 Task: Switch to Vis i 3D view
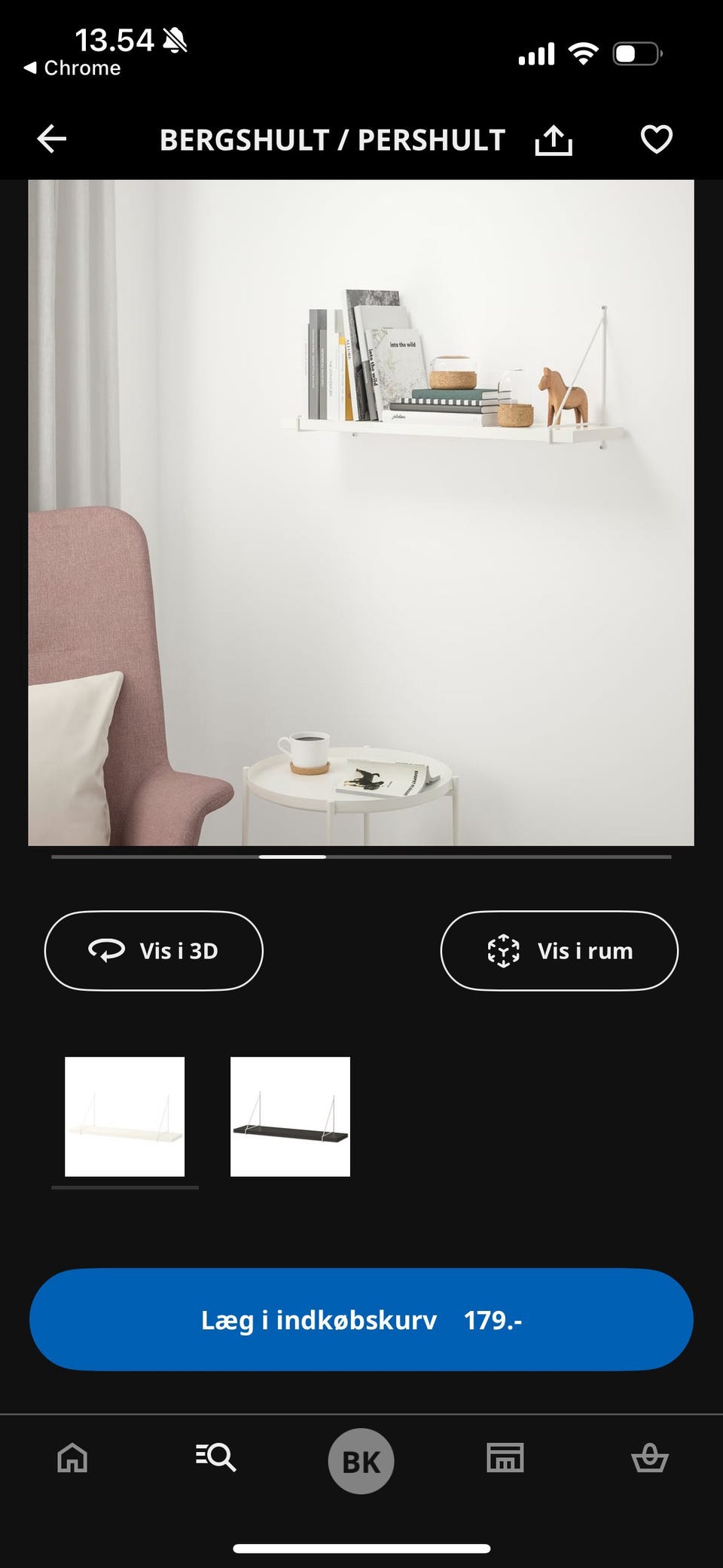point(154,951)
